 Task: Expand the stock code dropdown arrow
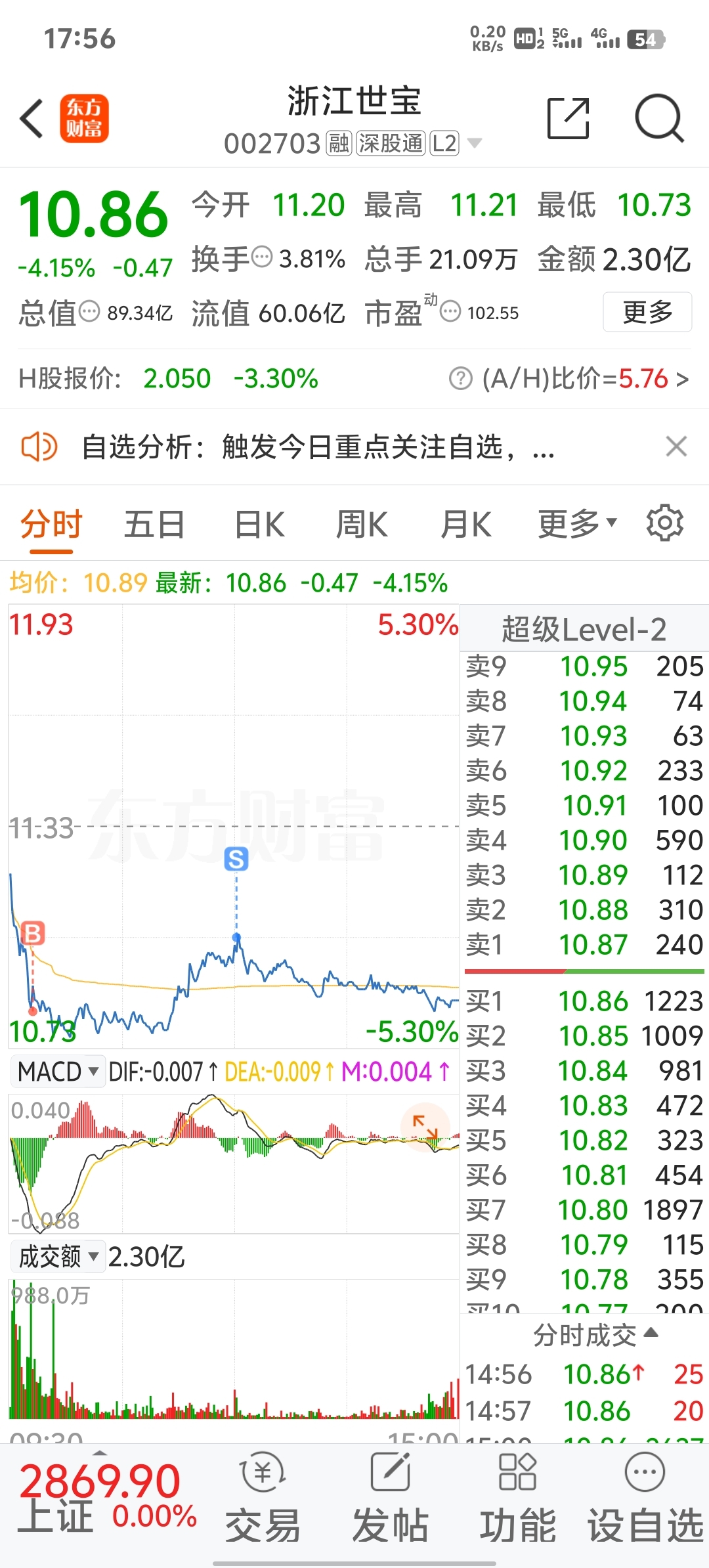pos(475,142)
